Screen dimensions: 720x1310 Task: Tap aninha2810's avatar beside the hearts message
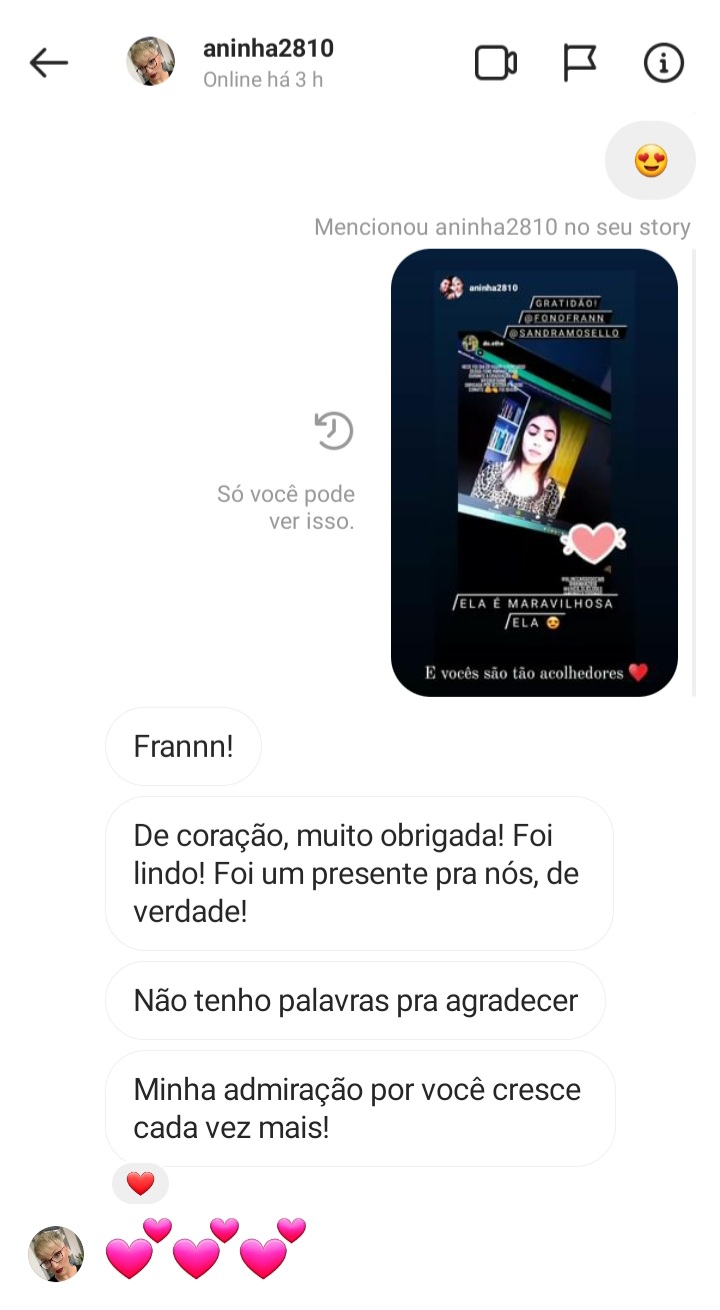(56, 1254)
